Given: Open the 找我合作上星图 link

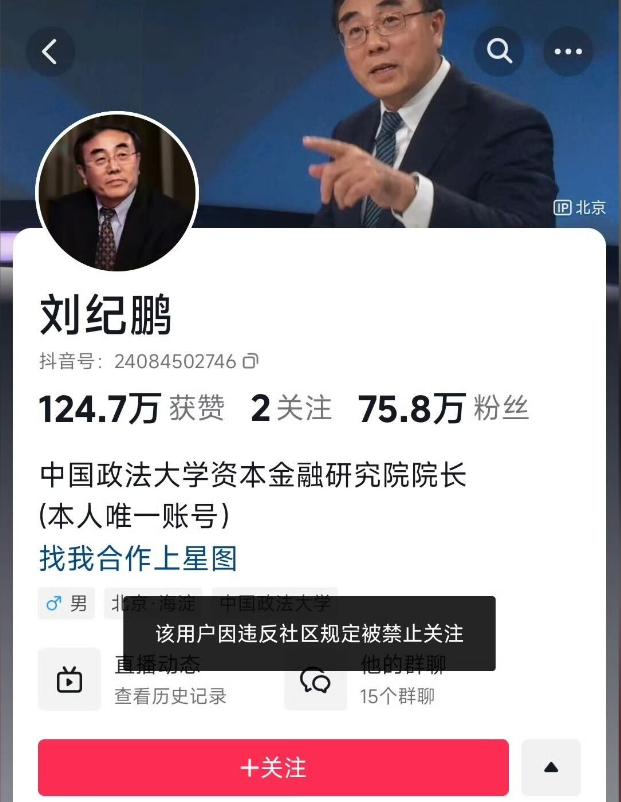Looking at the screenshot, I should pyautogui.click(x=138, y=557).
